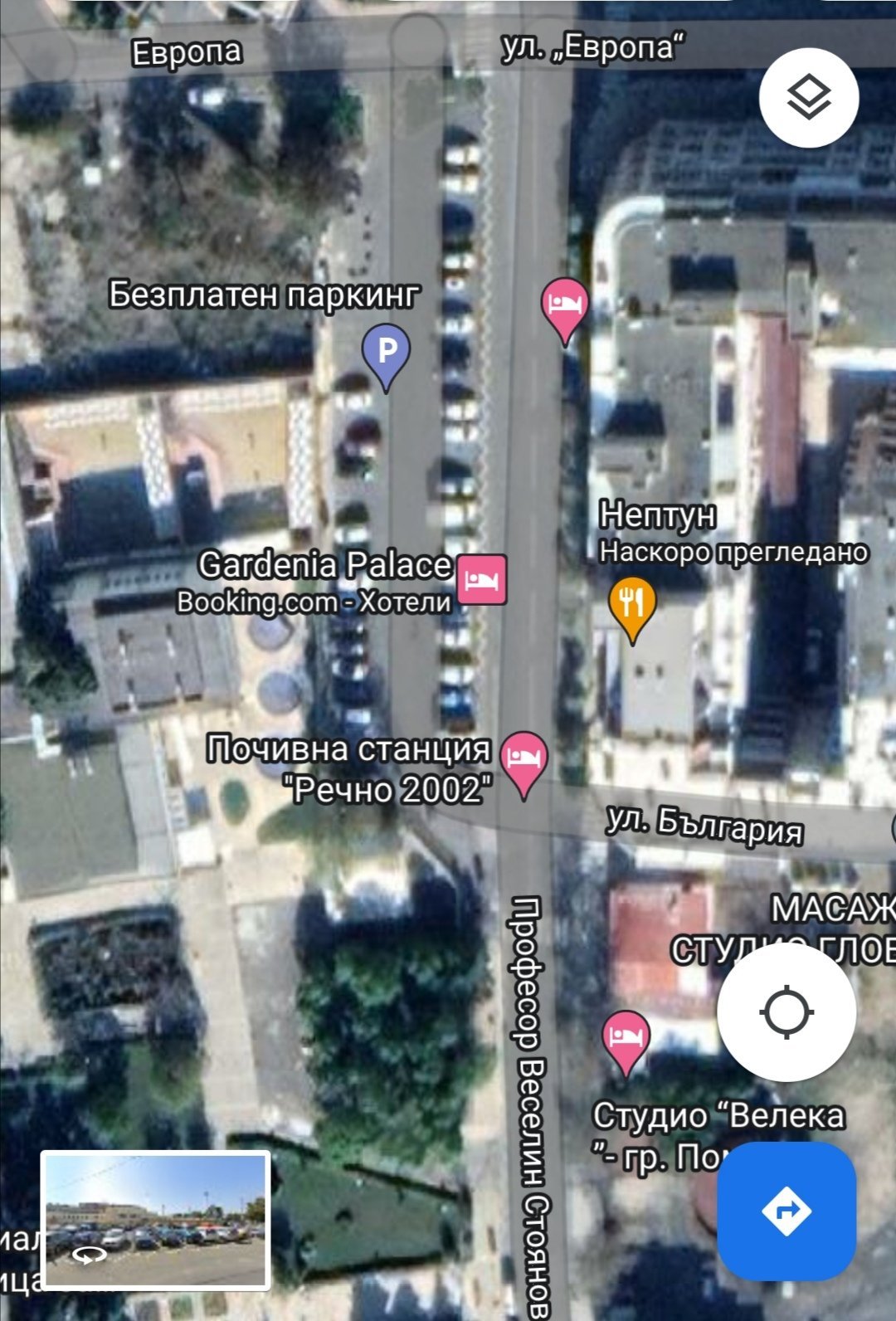Center map on my location
The width and height of the screenshot is (896, 1321).
click(786, 1013)
